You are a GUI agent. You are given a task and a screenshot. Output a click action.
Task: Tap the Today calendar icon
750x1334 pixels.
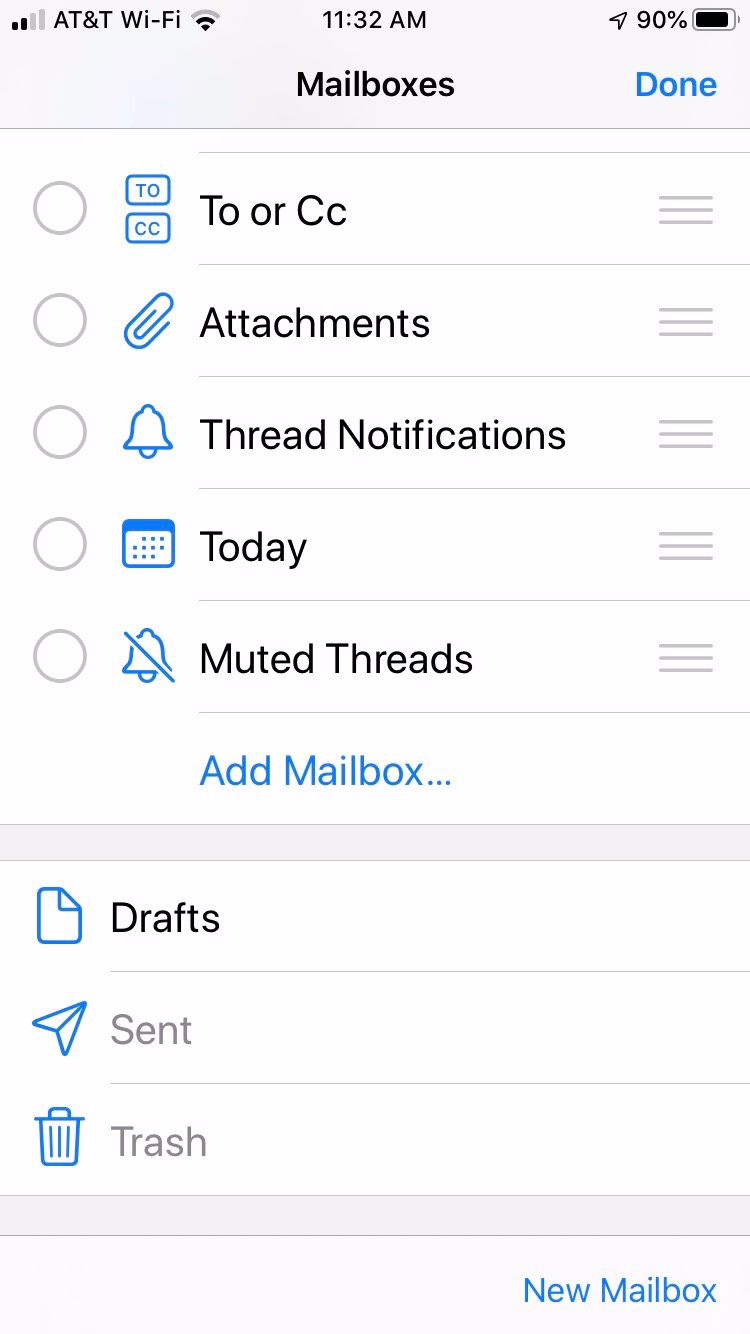[x=147, y=544]
